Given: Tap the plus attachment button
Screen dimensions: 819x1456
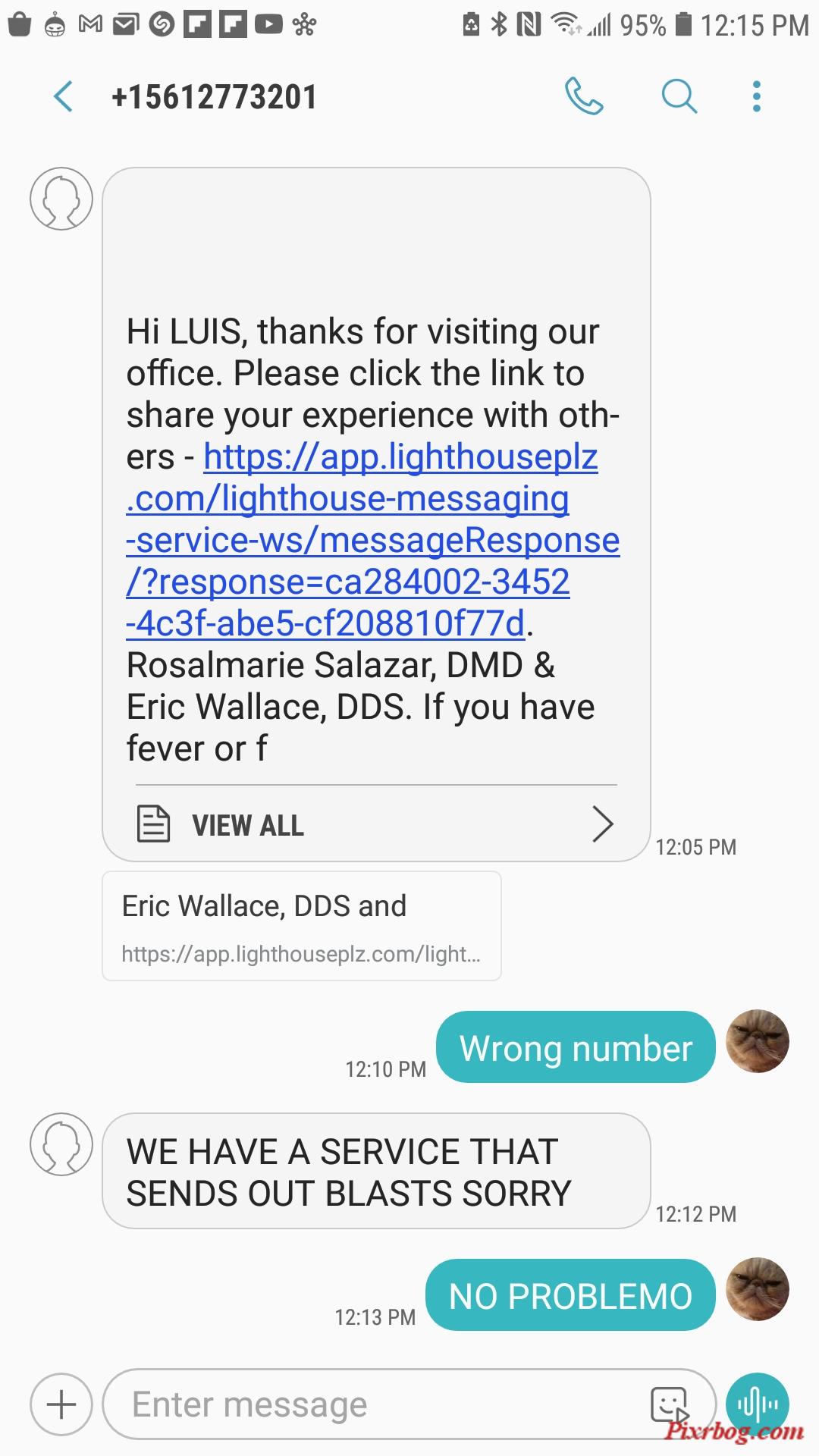Looking at the screenshot, I should coord(61,1404).
